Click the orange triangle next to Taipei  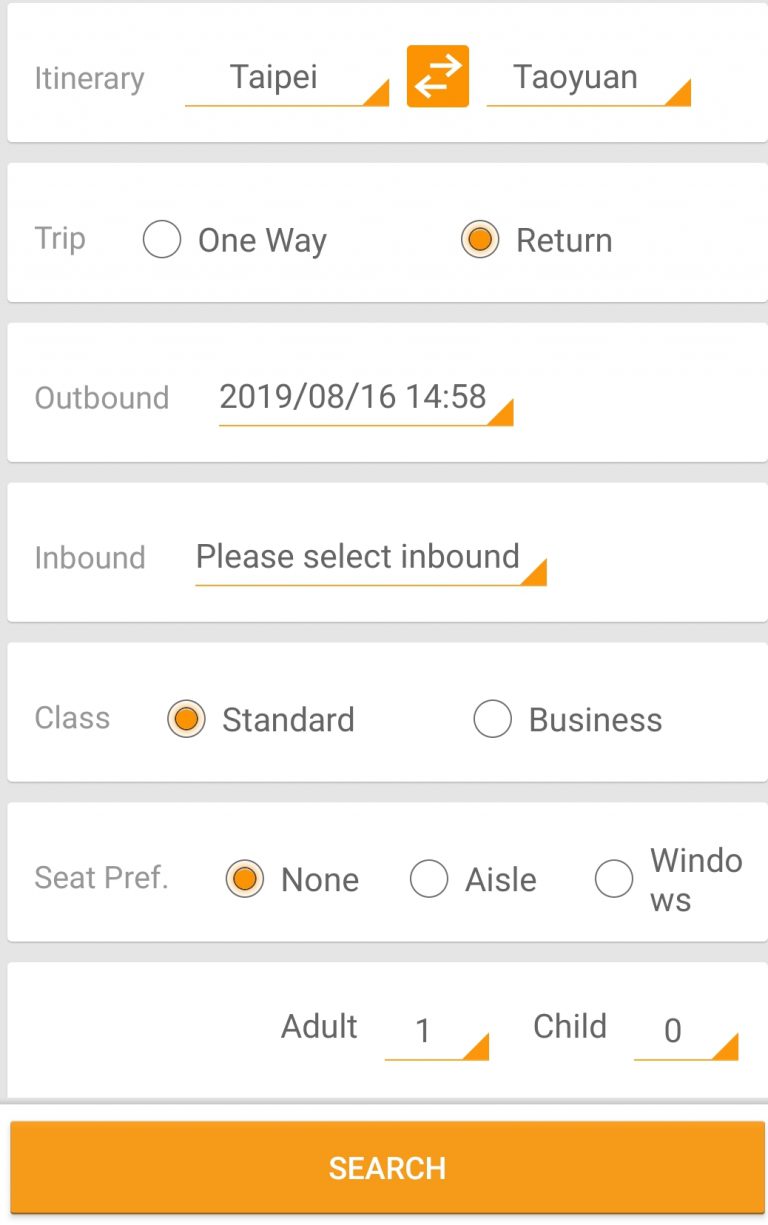coord(376,92)
